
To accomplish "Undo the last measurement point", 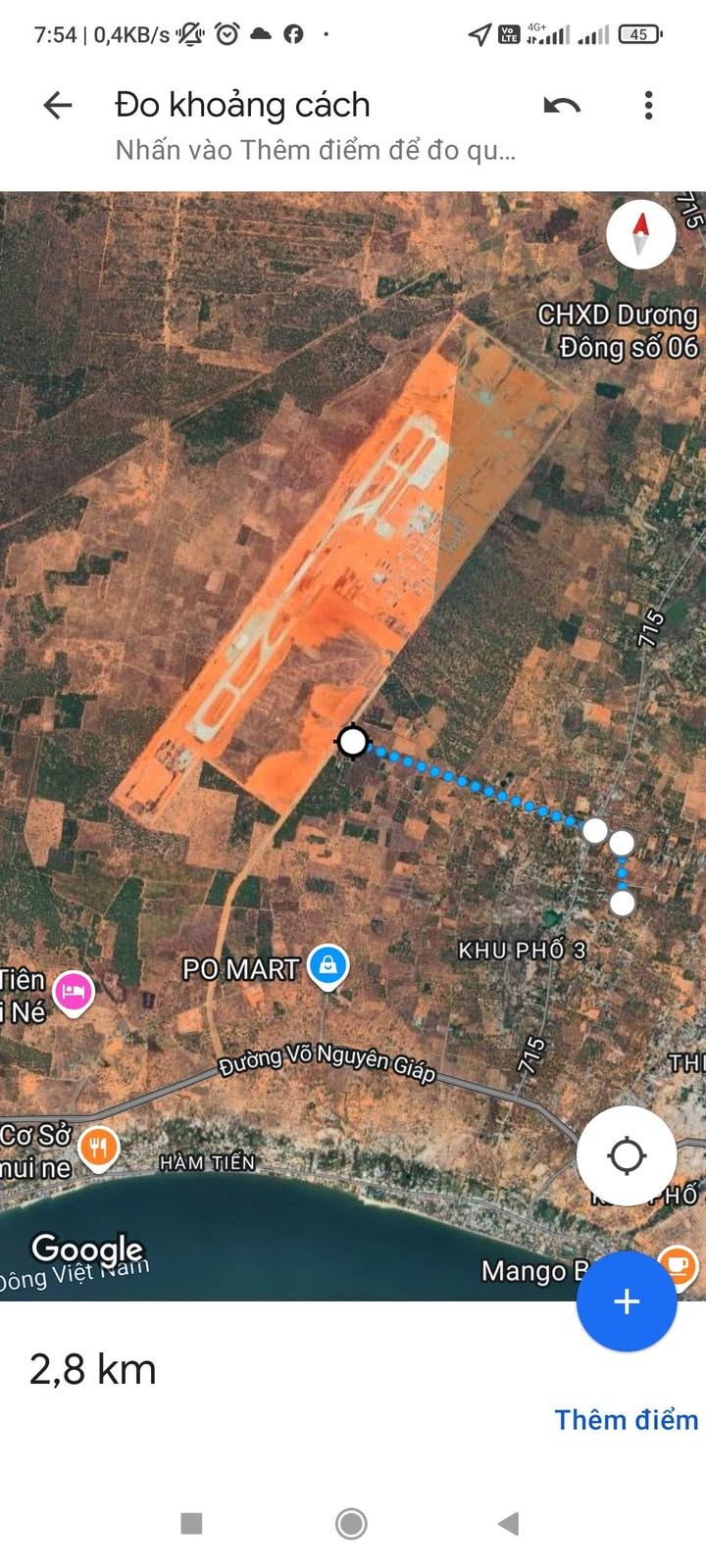I will click(x=562, y=106).
